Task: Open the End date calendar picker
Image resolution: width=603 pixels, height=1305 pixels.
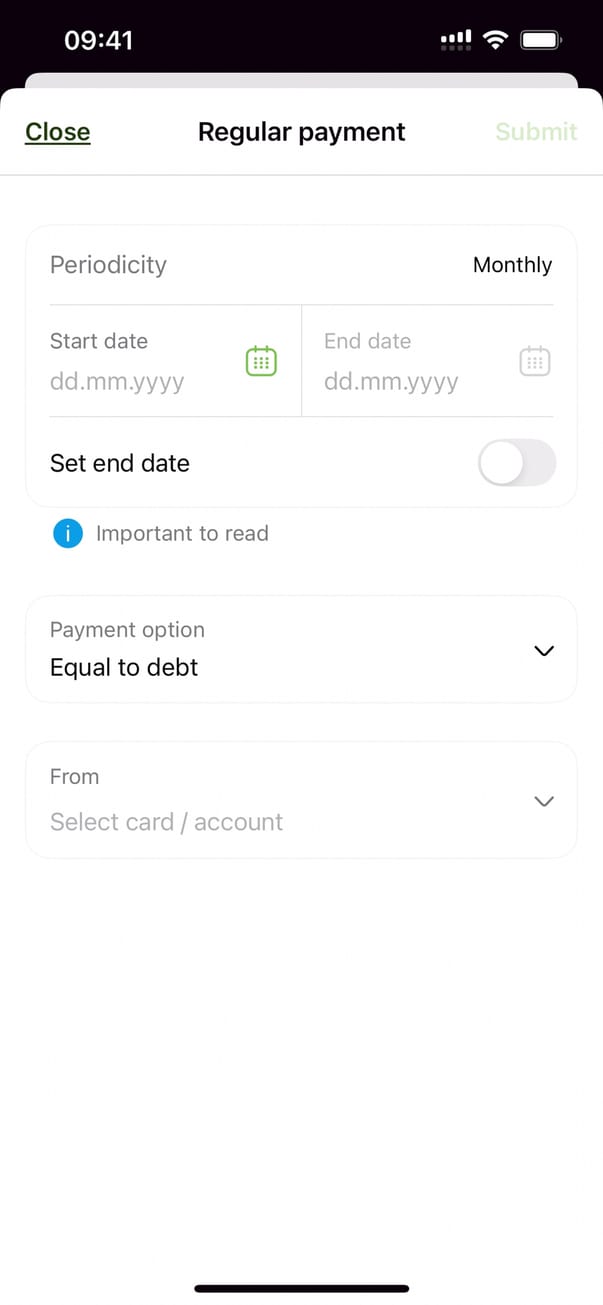Action: coord(535,361)
